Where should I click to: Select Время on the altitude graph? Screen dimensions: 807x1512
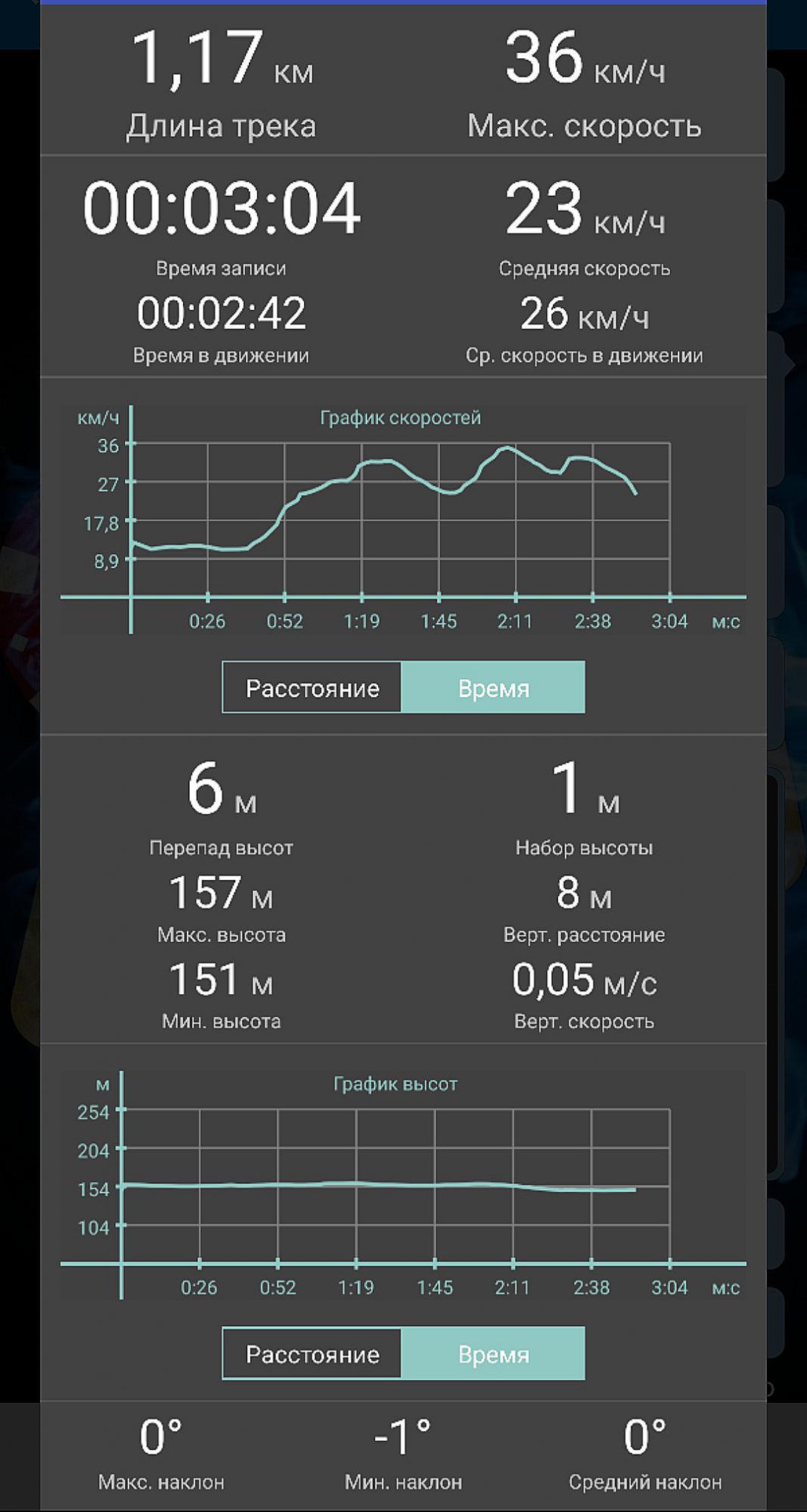coord(493,1353)
